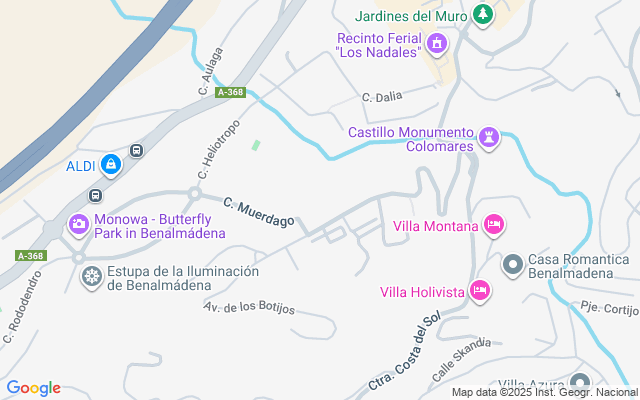Open the Google logo link
The width and height of the screenshot is (640, 400).
click(33, 388)
